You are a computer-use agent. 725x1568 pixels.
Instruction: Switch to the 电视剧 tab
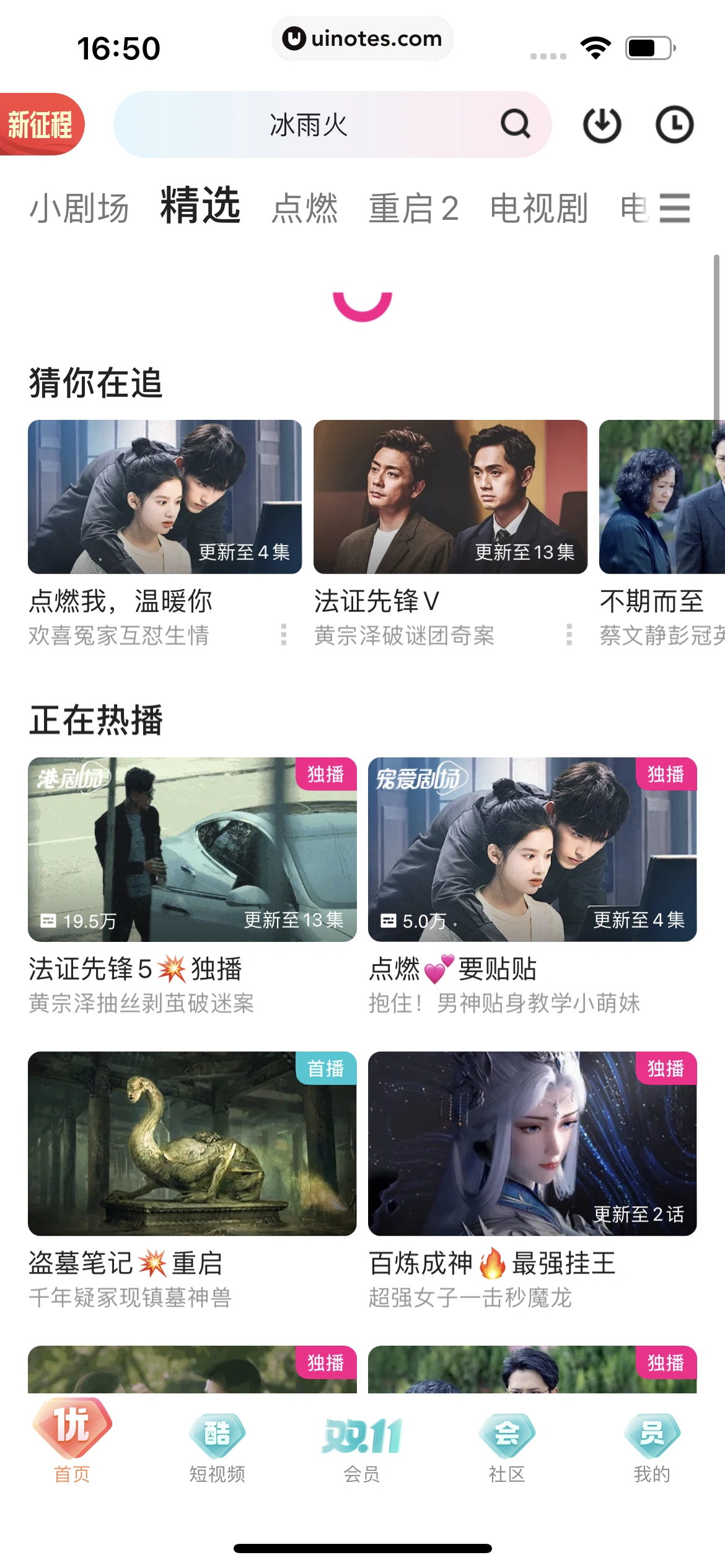click(538, 208)
